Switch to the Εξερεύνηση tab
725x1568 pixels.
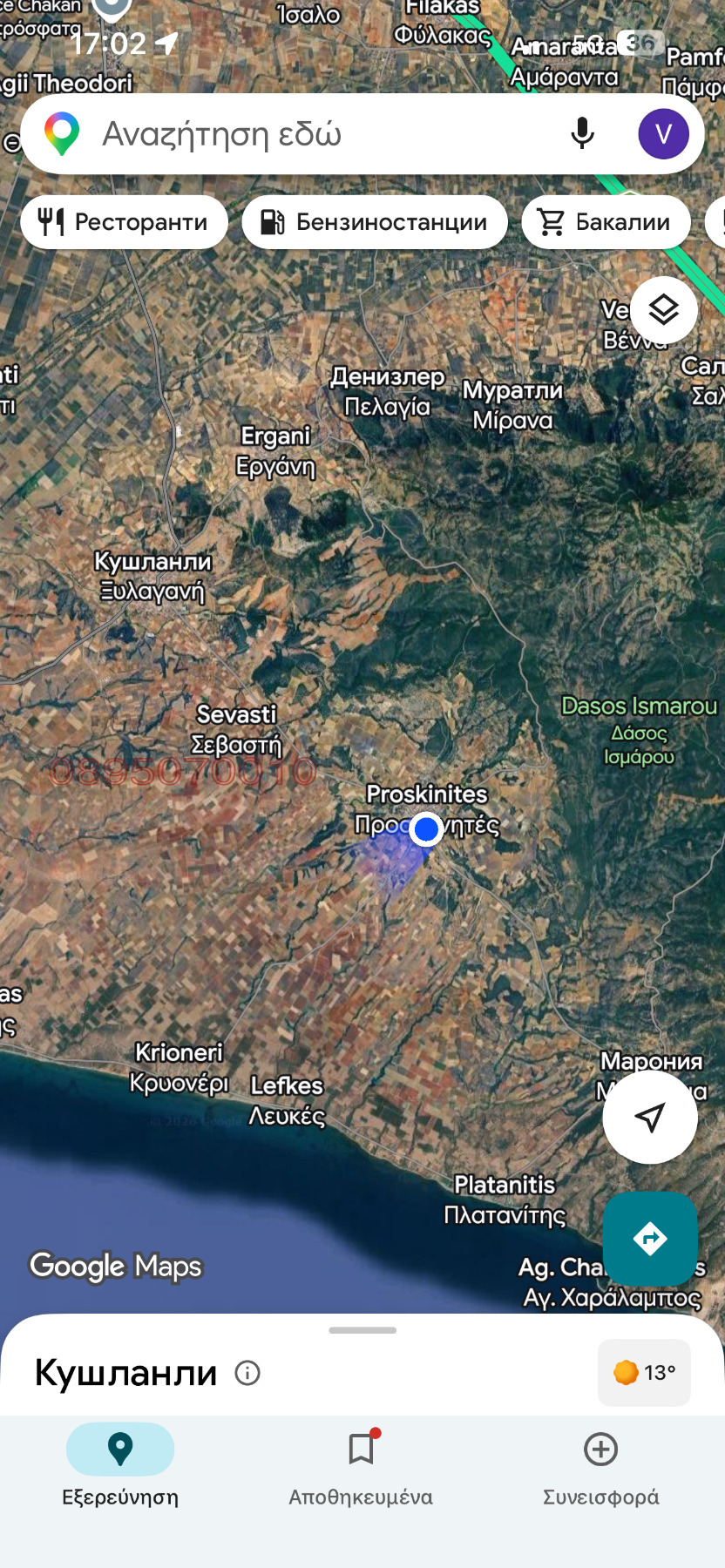[120, 1465]
